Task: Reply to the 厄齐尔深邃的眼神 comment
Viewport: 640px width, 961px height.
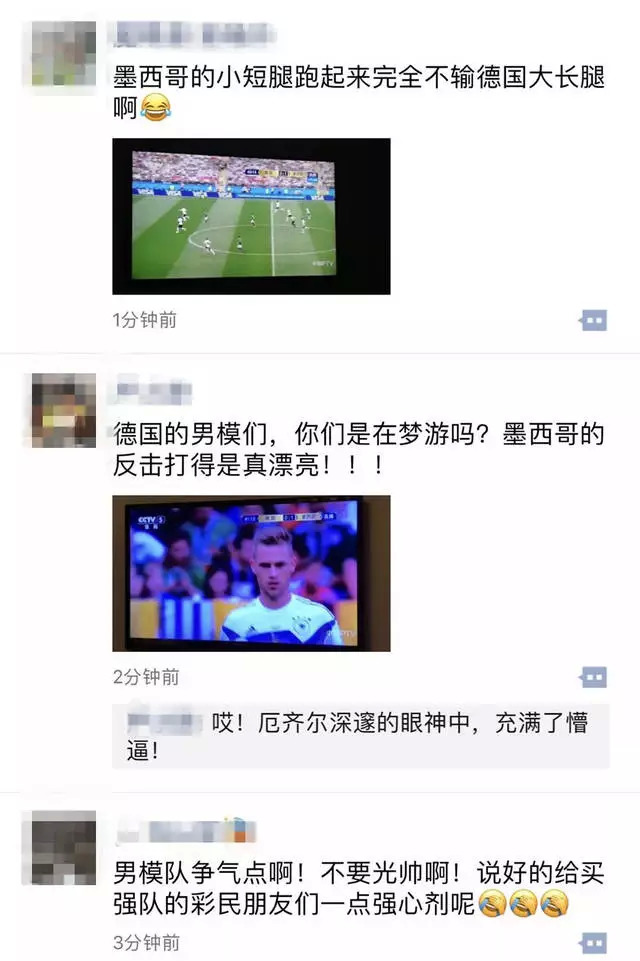Action: click(360, 736)
